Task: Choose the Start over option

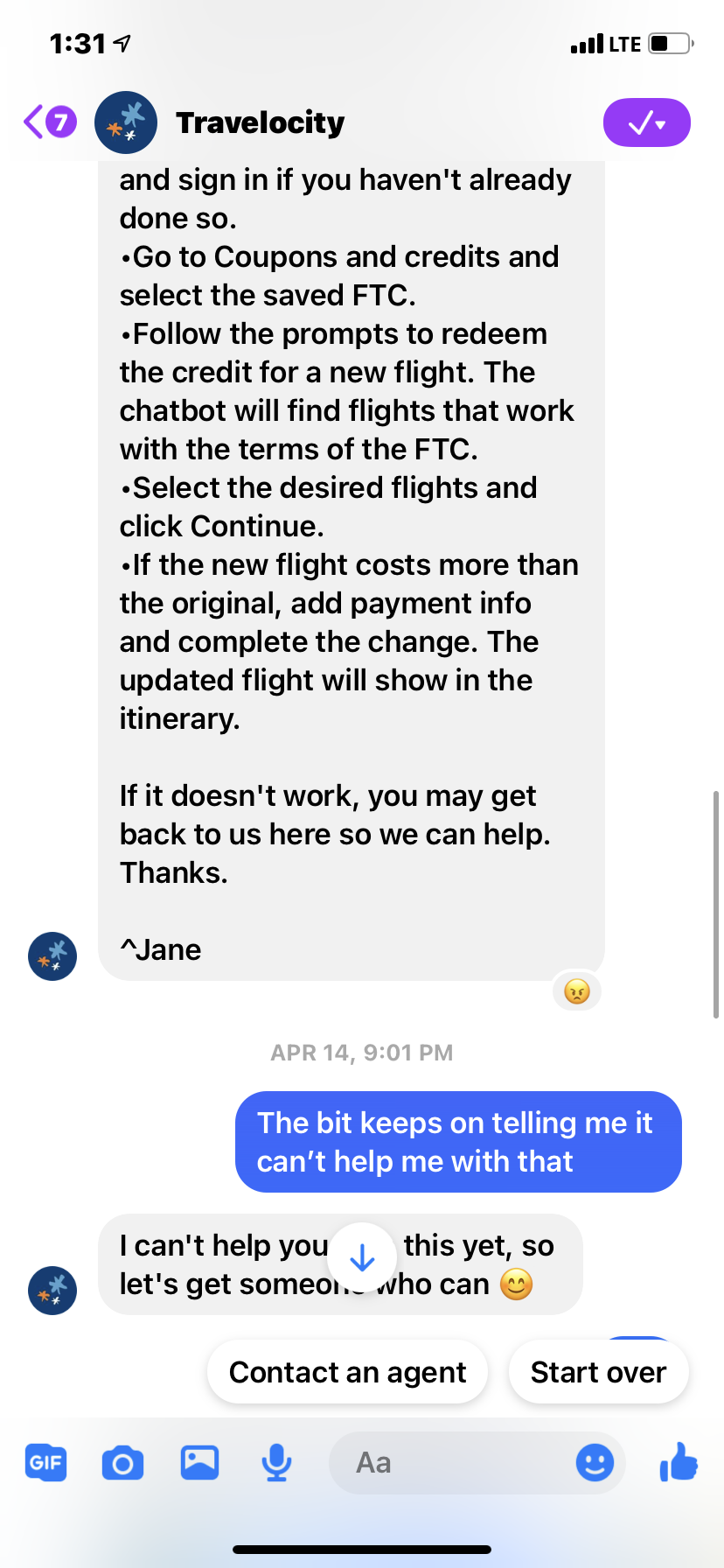Action: pos(598,1371)
